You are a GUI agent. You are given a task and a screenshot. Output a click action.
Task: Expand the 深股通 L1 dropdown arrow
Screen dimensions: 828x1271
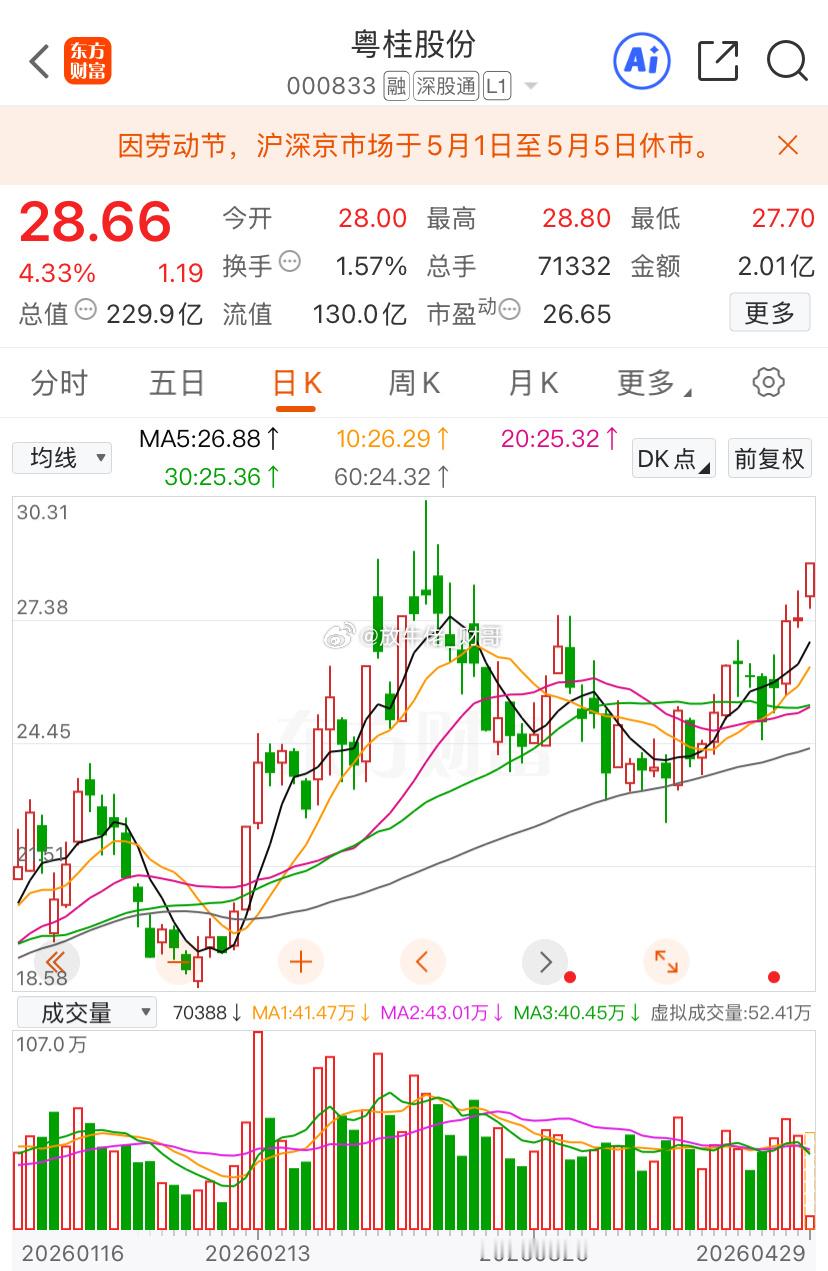[533, 86]
